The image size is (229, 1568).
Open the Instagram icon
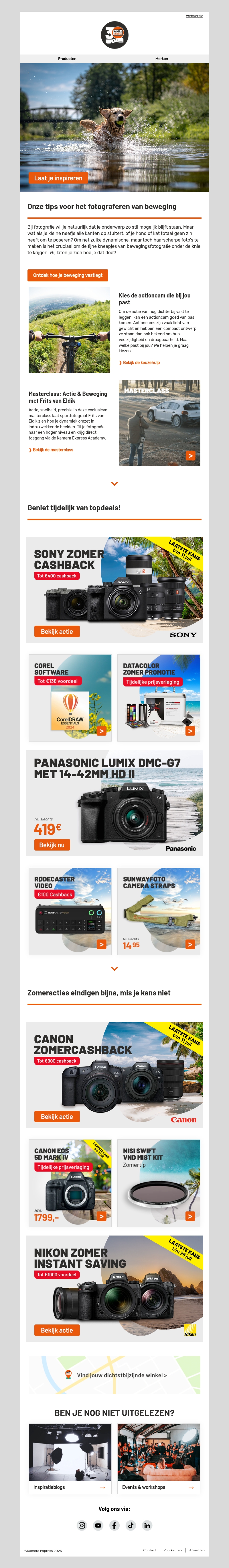pyautogui.click(x=82, y=1525)
